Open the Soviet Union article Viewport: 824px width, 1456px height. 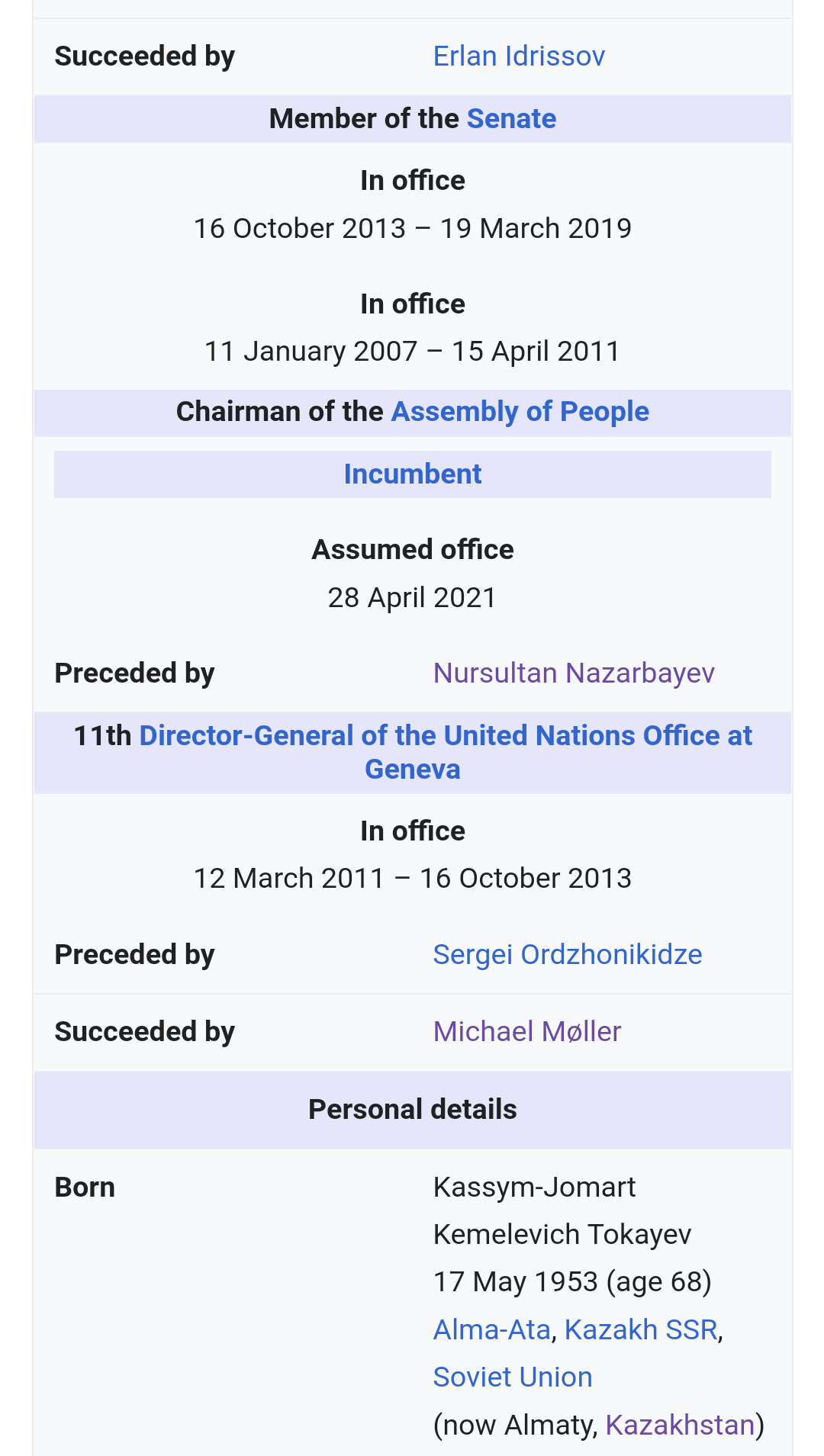(x=513, y=1377)
